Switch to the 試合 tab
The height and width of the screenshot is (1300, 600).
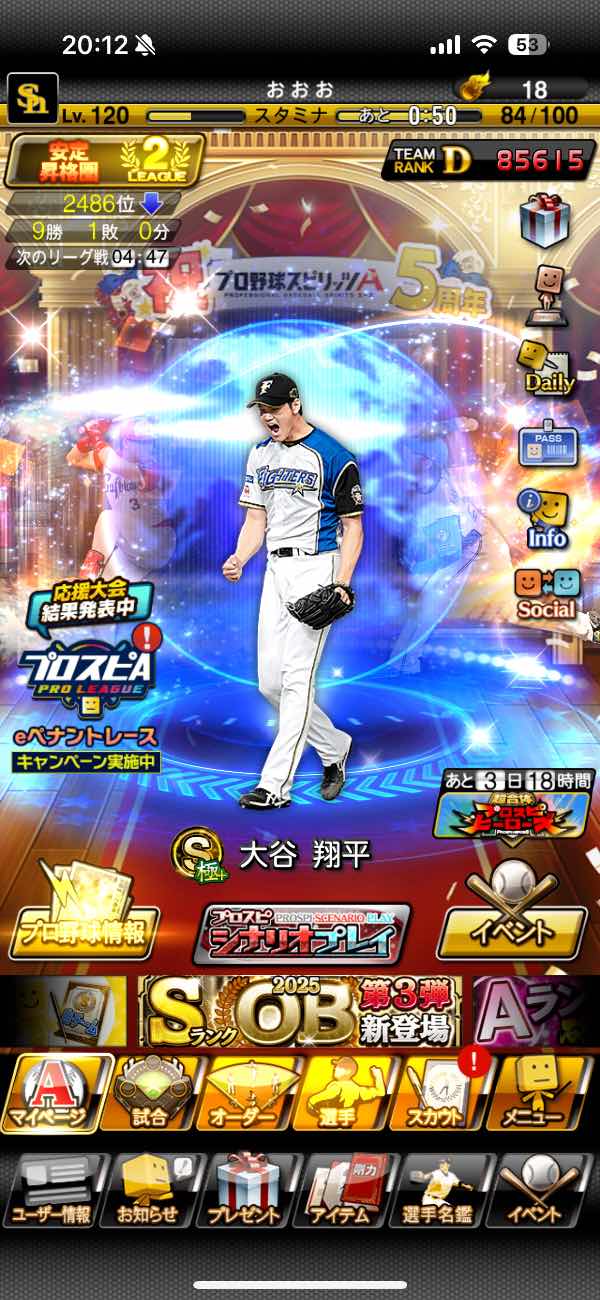[x=150, y=1095]
